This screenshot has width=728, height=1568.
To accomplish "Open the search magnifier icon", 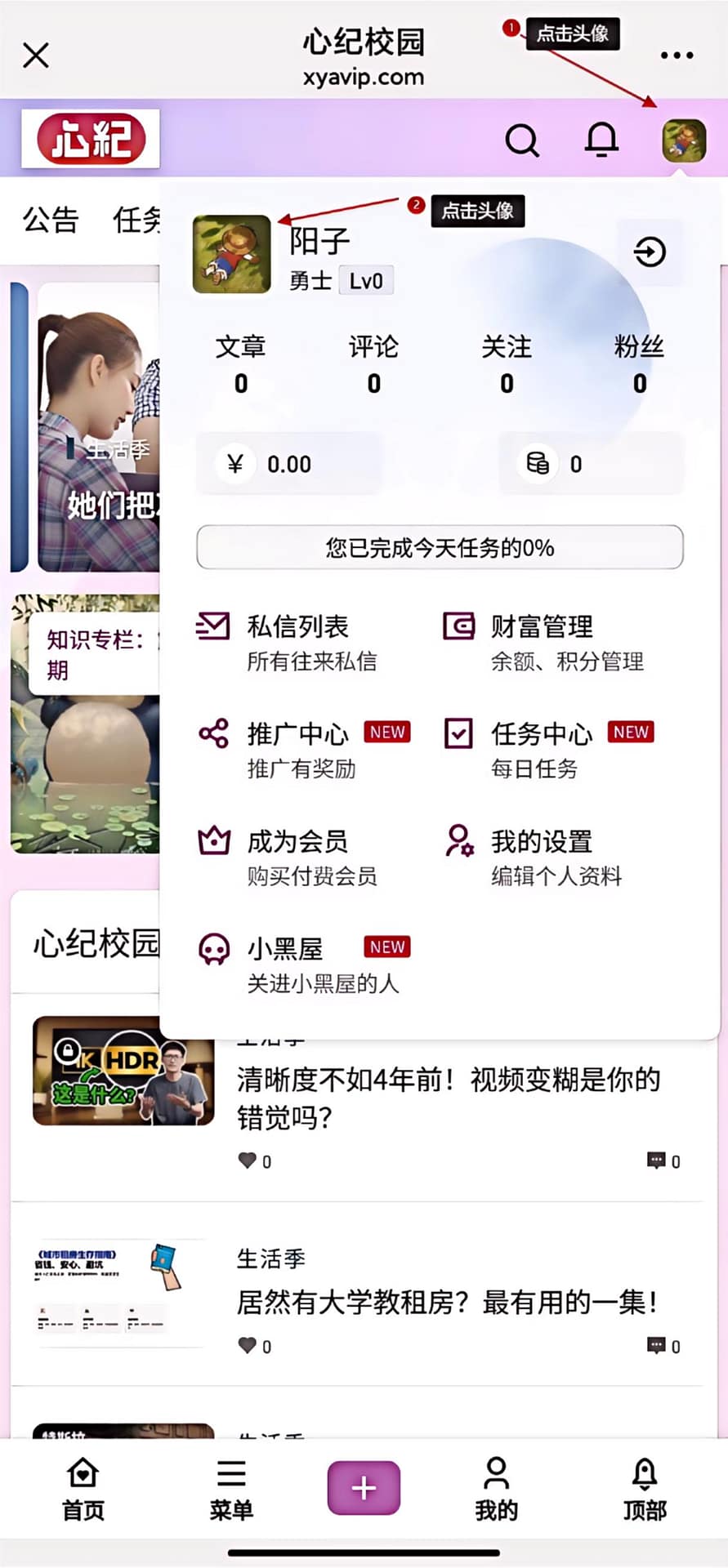I will (x=521, y=140).
